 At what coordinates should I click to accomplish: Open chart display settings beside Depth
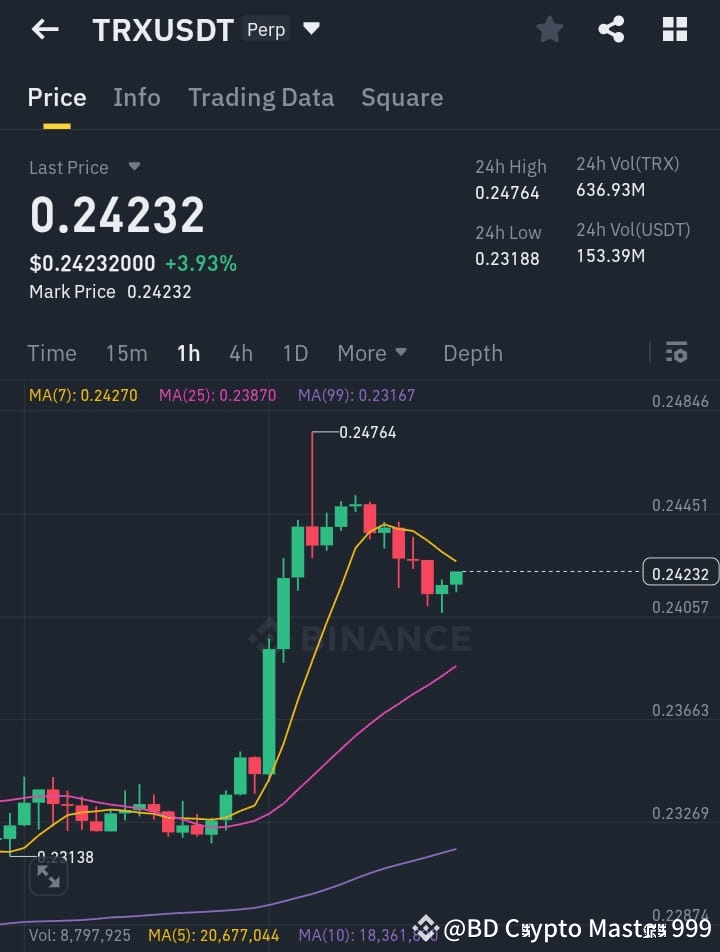click(676, 353)
